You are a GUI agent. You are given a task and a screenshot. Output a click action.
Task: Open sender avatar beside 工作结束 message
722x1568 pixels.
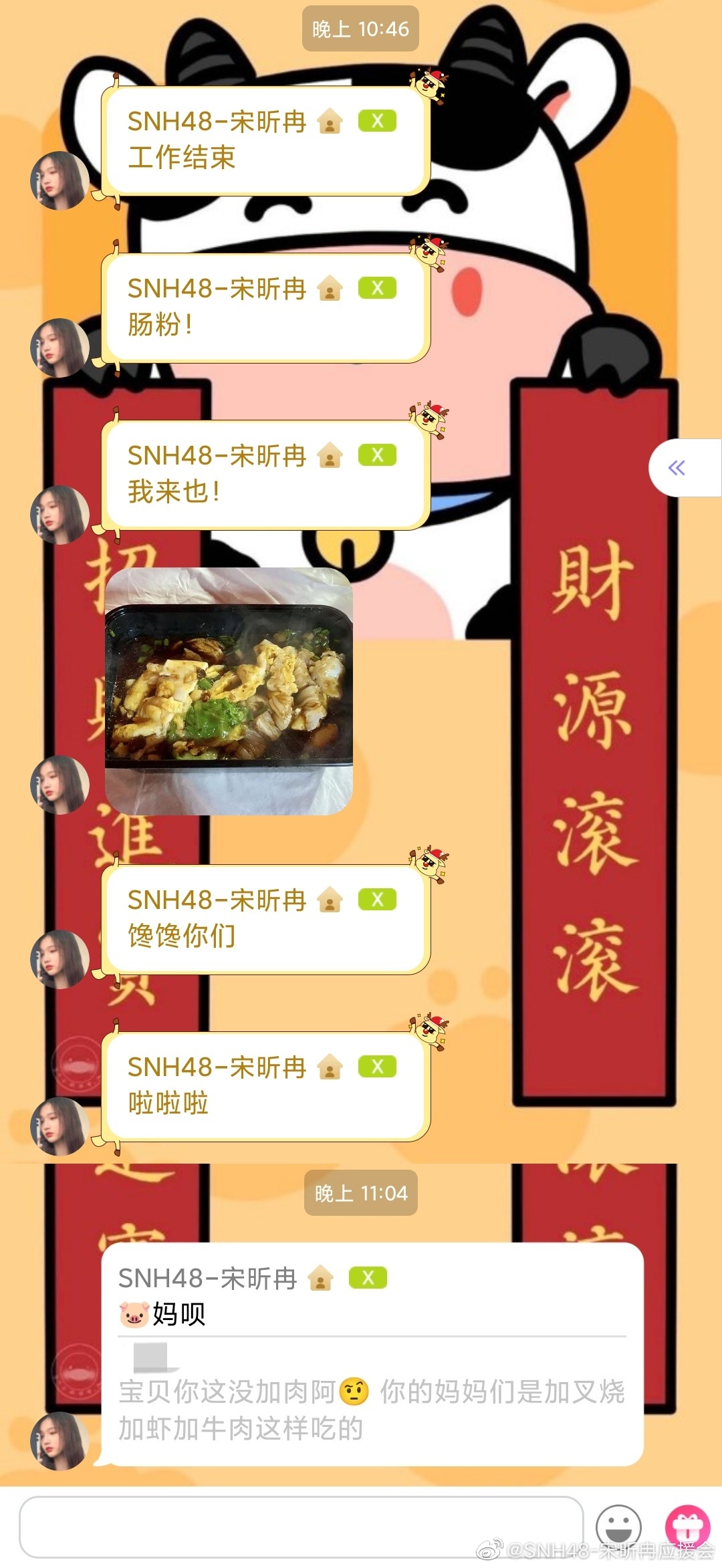pos(59,180)
